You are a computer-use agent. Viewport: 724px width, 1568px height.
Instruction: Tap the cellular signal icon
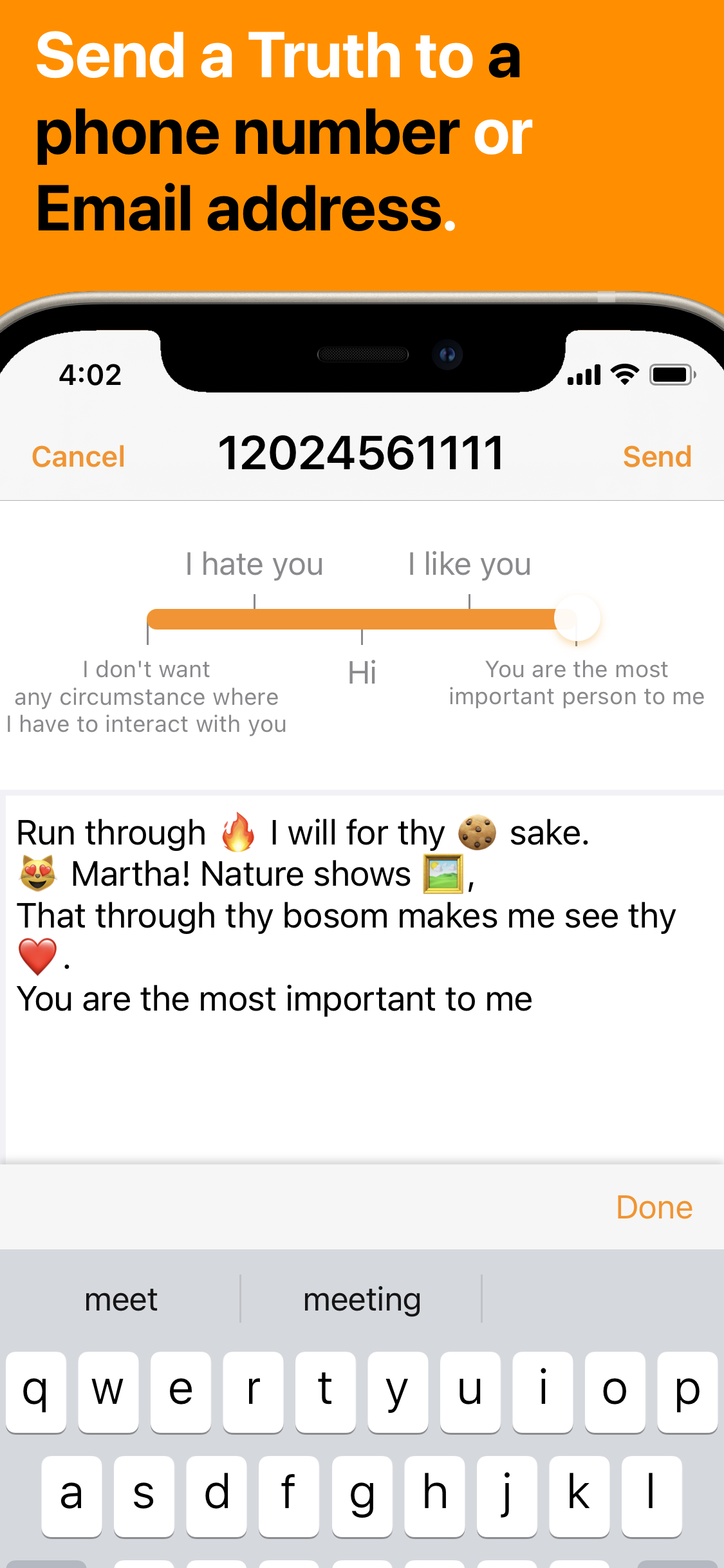(x=583, y=373)
